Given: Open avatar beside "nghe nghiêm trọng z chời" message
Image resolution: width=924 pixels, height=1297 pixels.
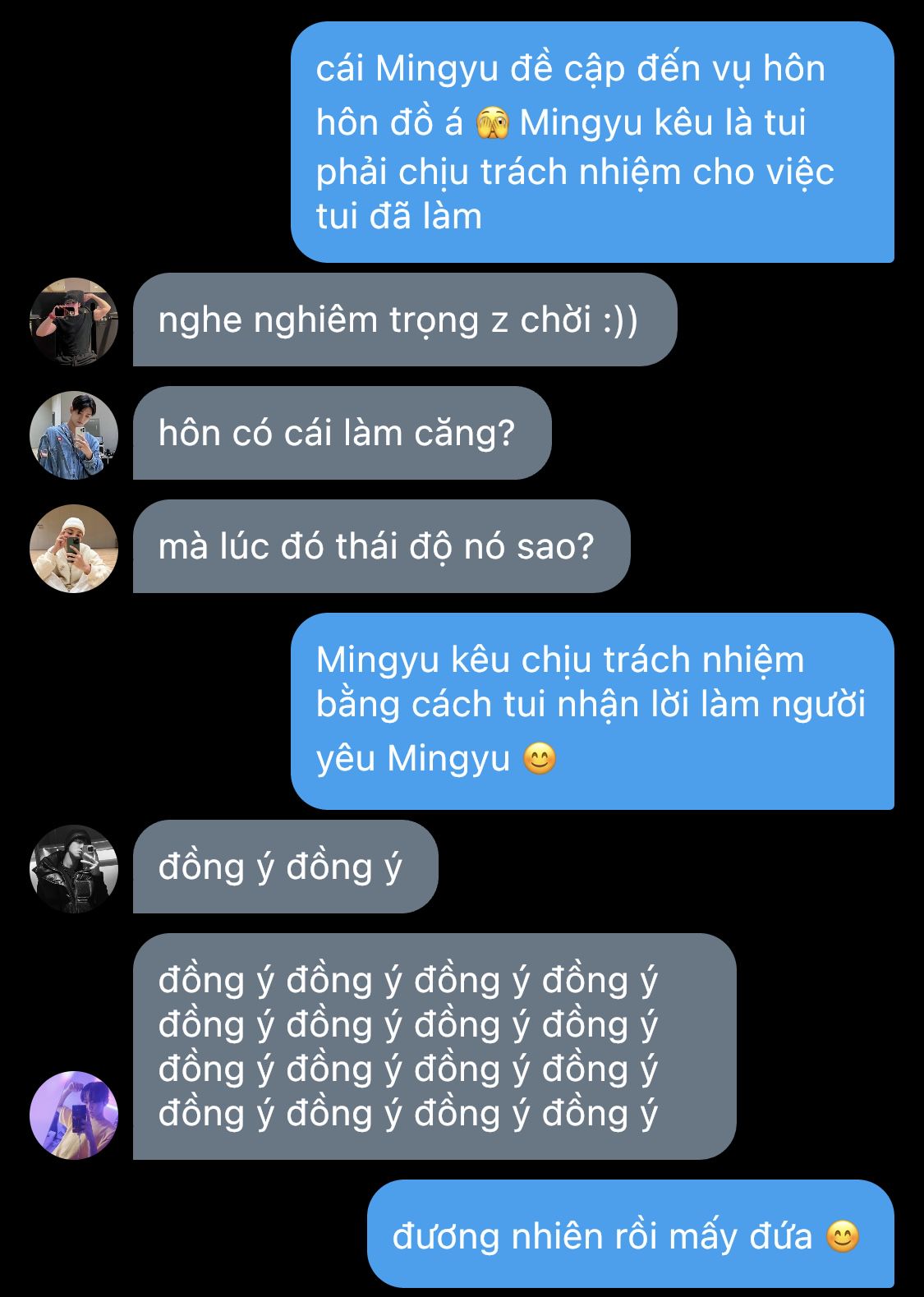Looking at the screenshot, I should tap(74, 321).
